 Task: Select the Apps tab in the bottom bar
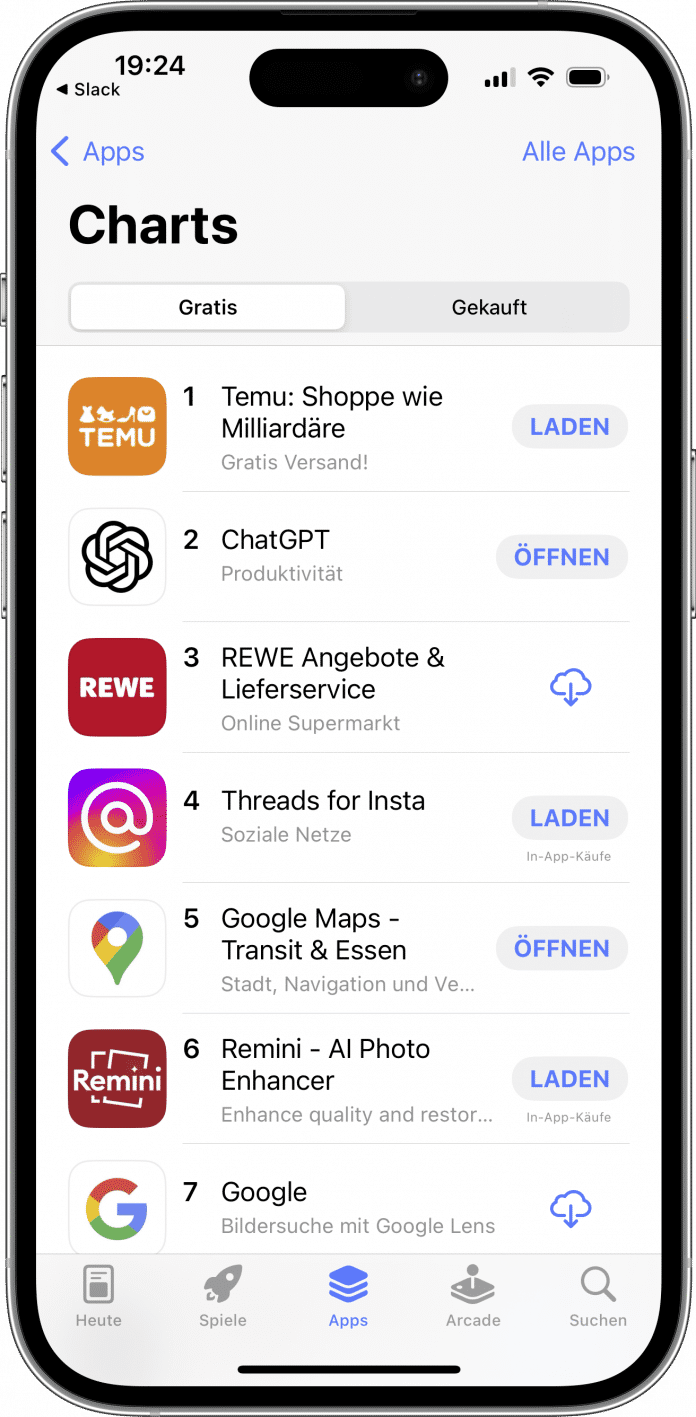point(348,1297)
